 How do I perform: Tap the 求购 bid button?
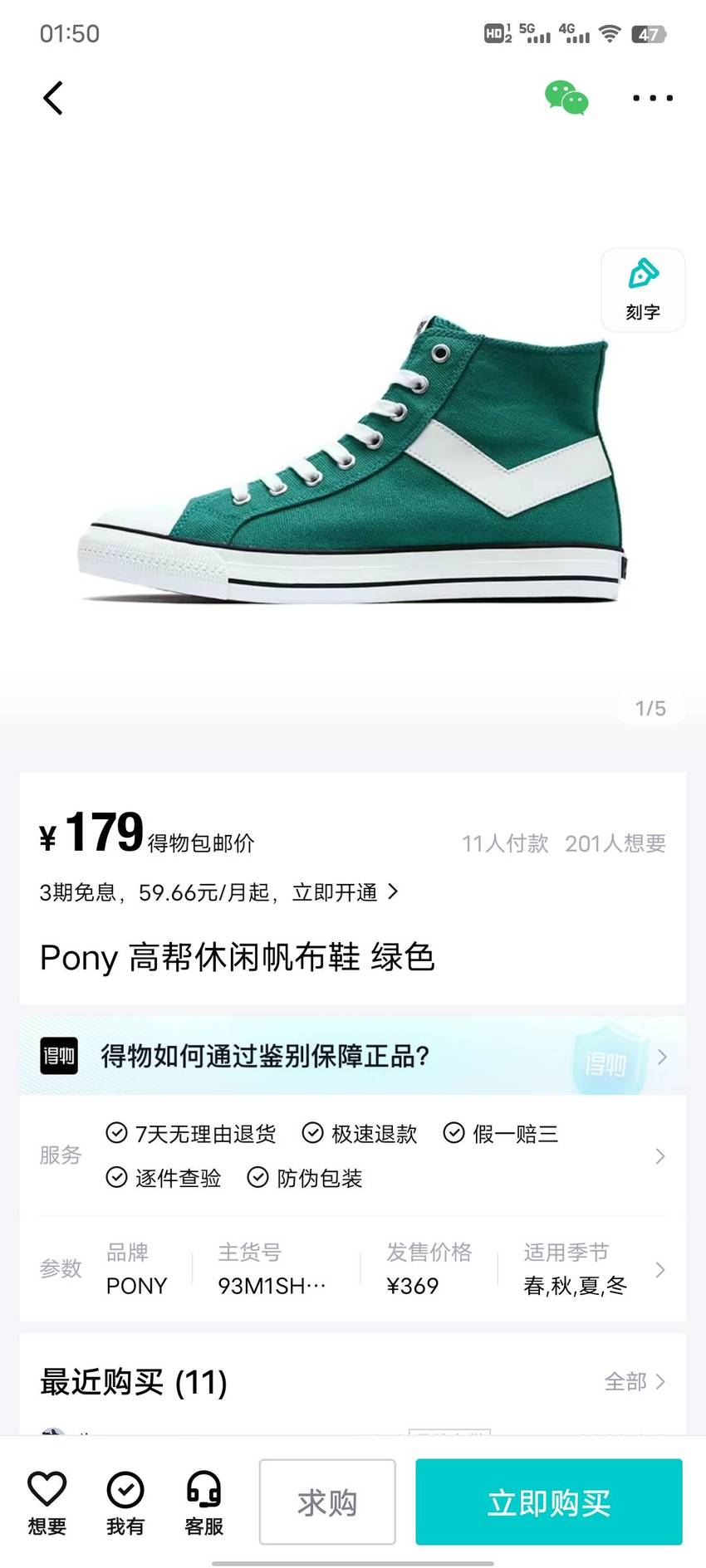click(x=327, y=1502)
